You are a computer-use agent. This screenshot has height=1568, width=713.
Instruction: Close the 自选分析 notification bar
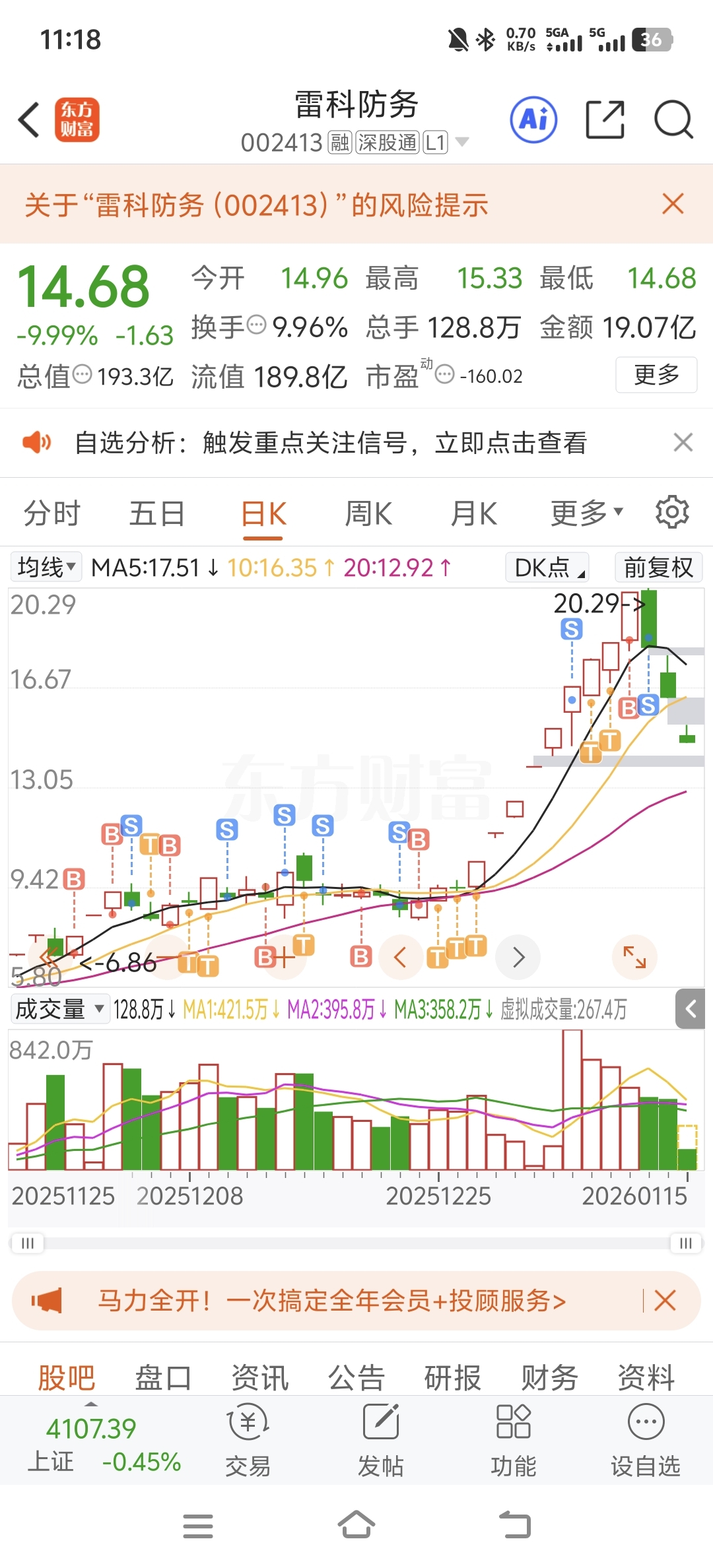[683, 442]
